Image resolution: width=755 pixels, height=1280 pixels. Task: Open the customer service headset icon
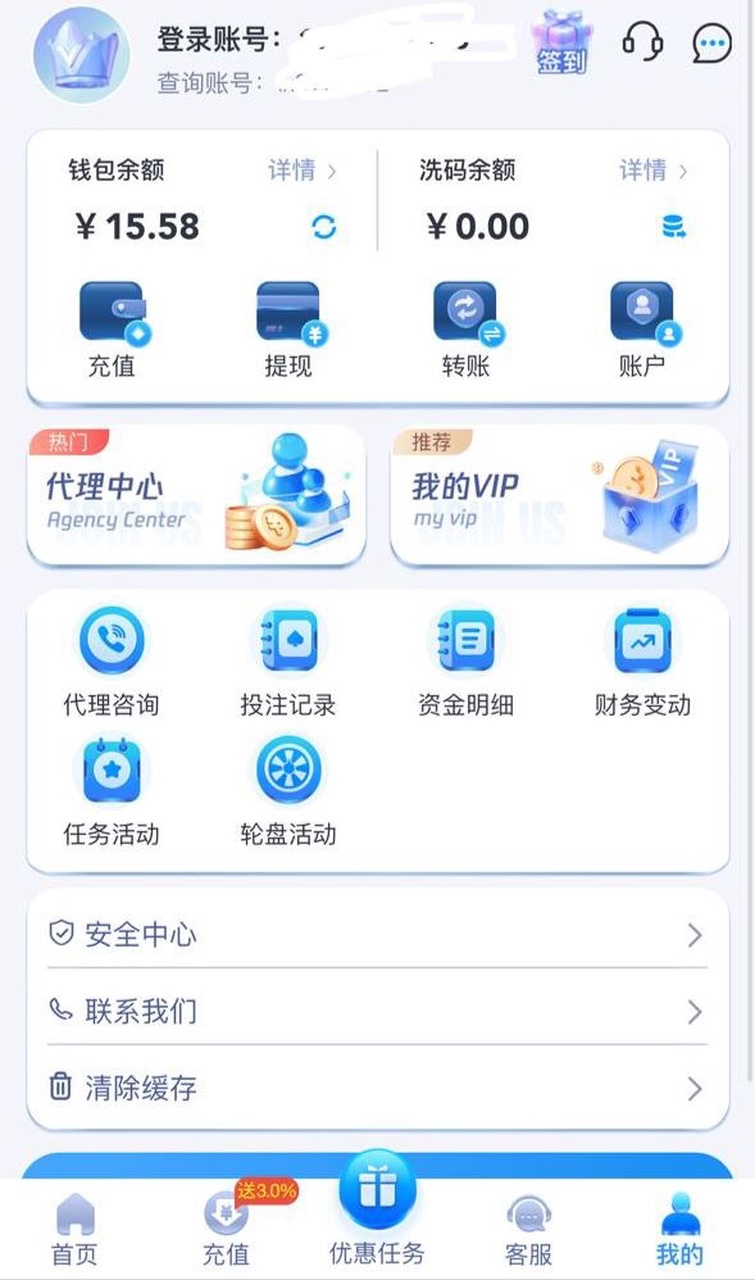[642, 42]
